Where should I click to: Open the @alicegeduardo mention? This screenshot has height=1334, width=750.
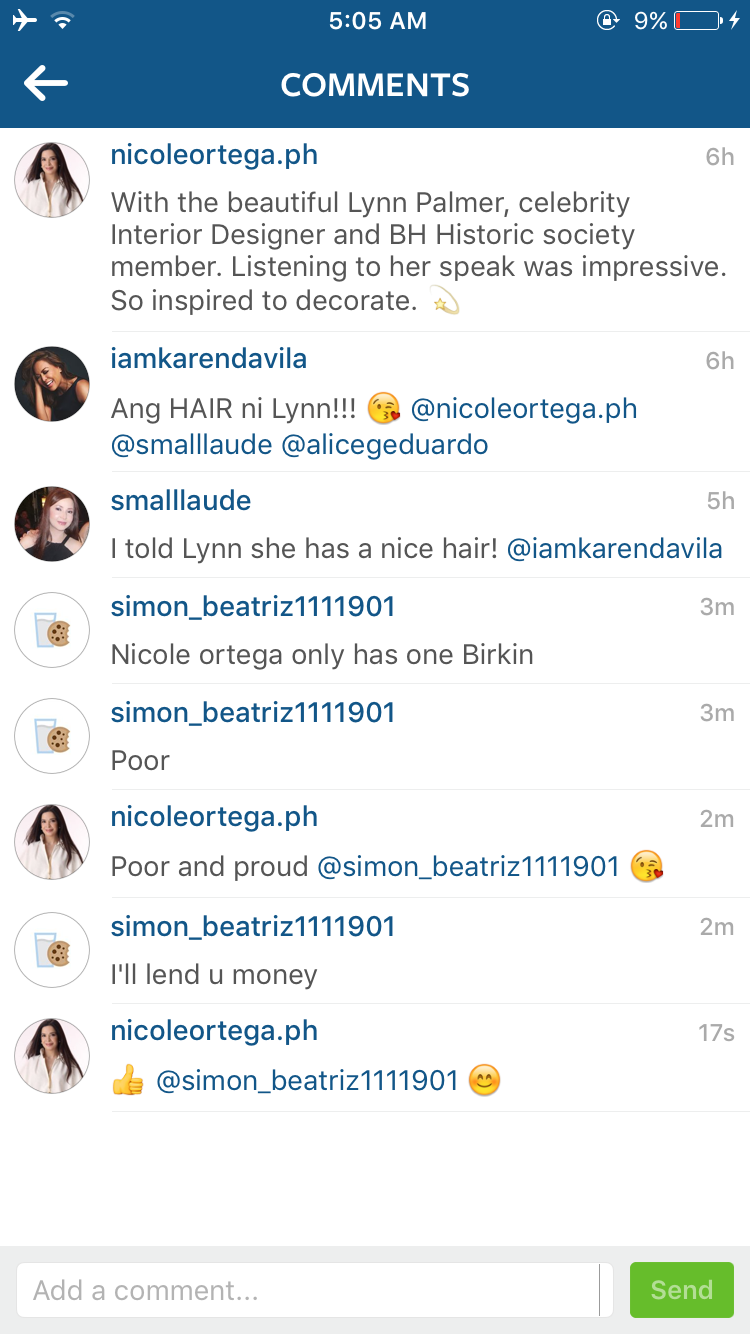click(385, 445)
